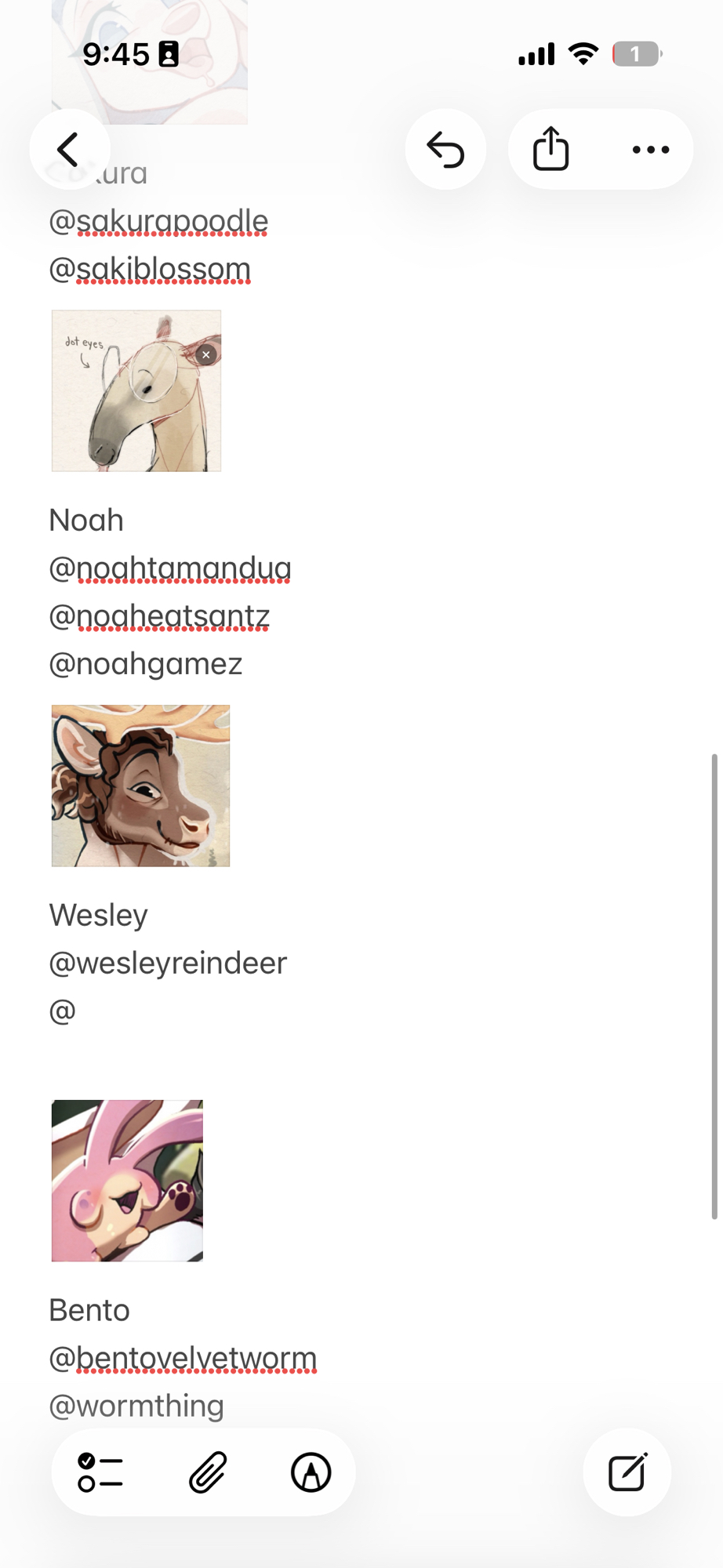Image resolution: width=723 pixels, height=1568 pixels.
Task: Open the pink bunny image above Bento
Action: 127,1181
